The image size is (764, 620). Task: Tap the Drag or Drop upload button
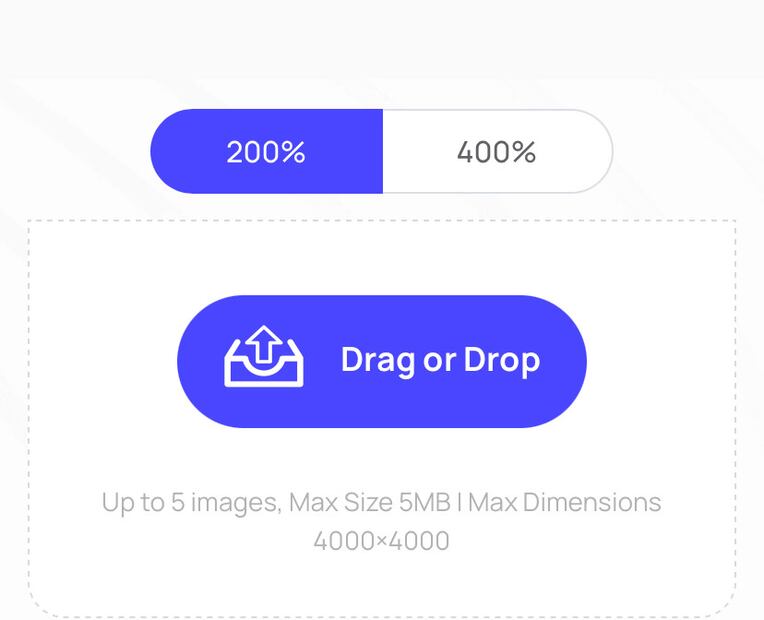(x=381, y=361)
